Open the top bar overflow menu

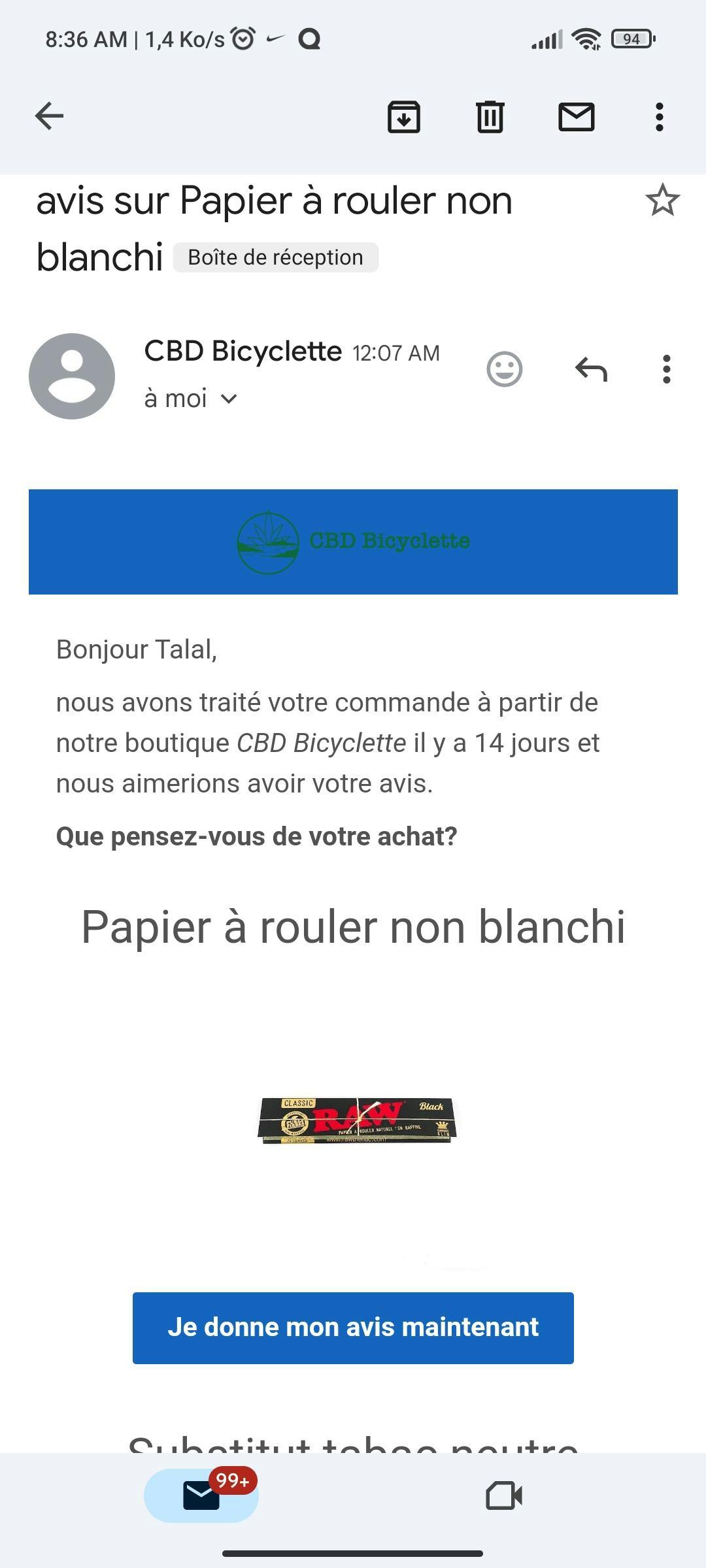pyautogui.click(x=659, y=118)
